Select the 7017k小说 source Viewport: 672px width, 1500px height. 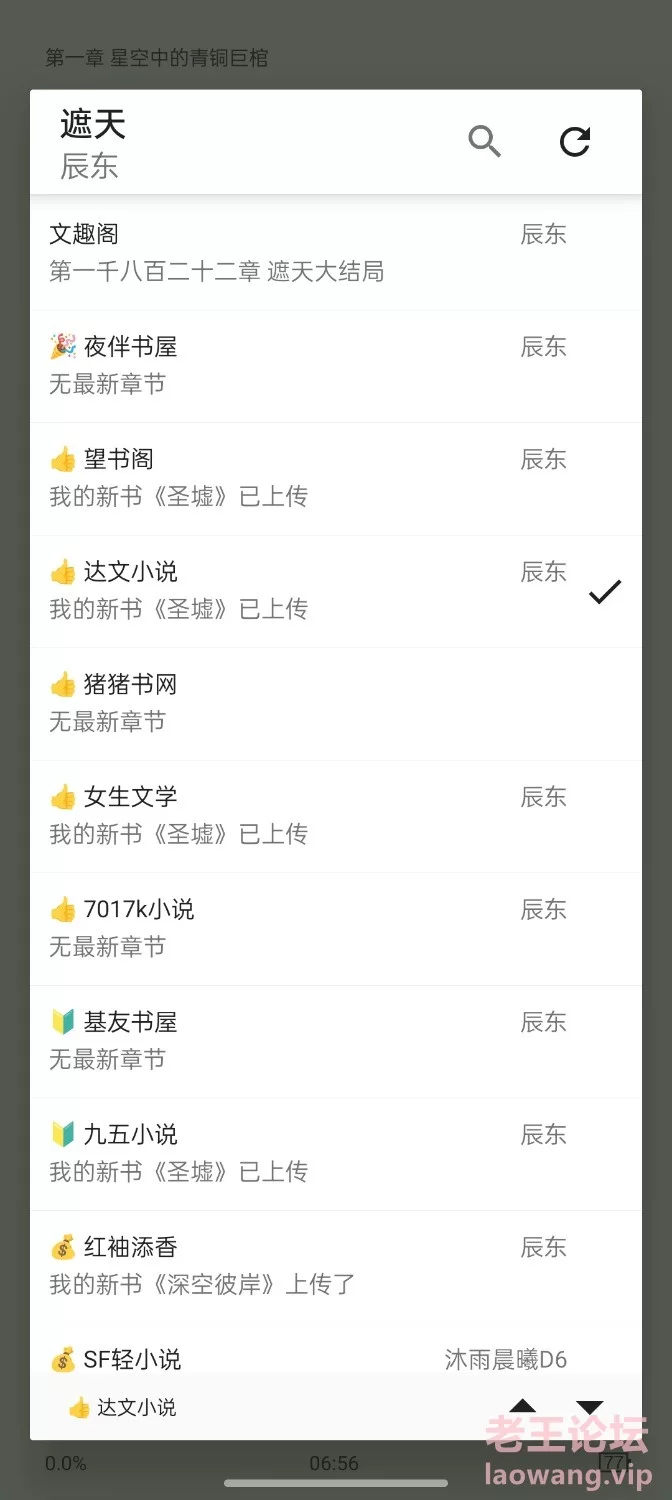coord(336,929)
